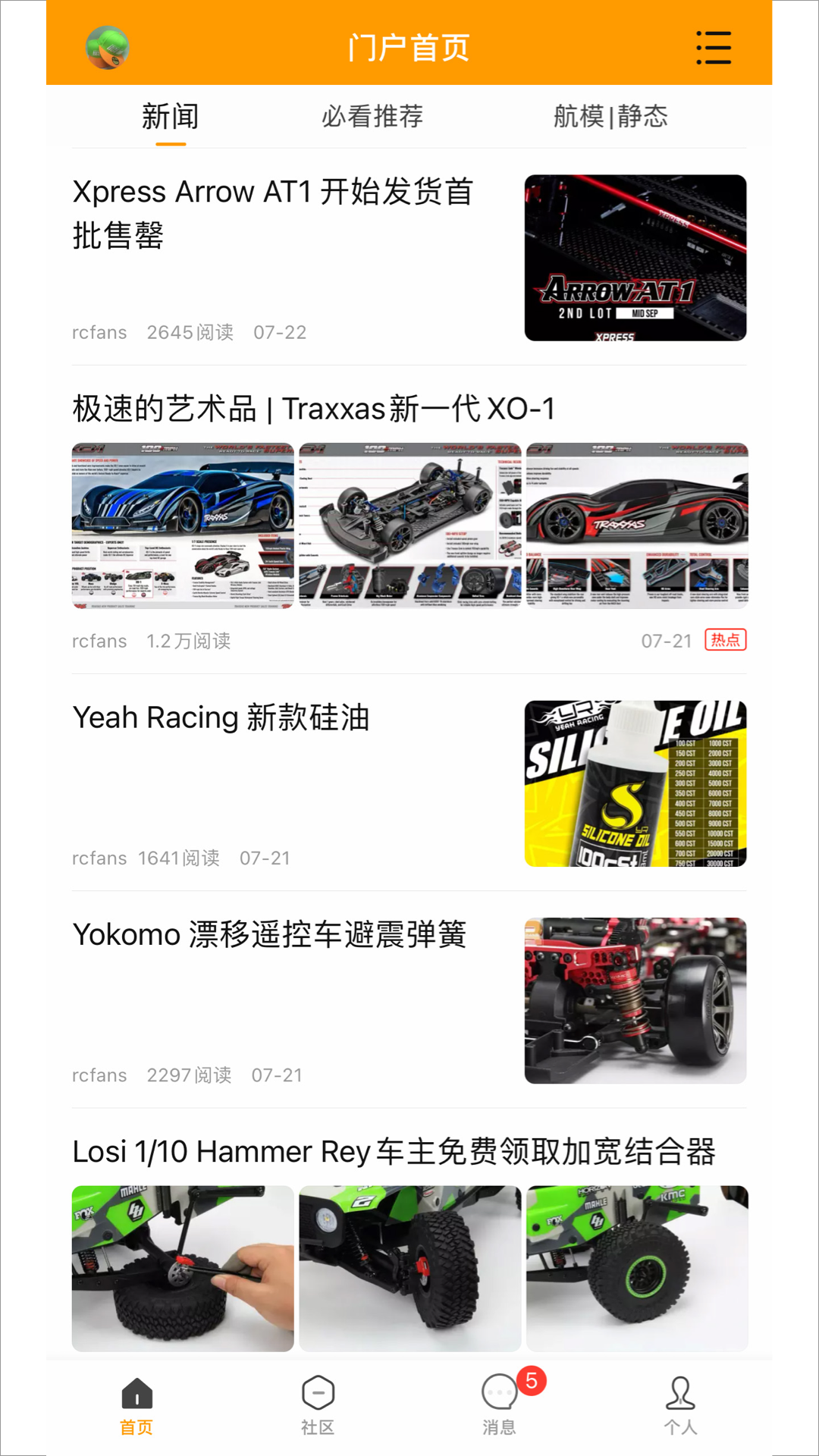Open the list menu icon at top right

point(713,45)
